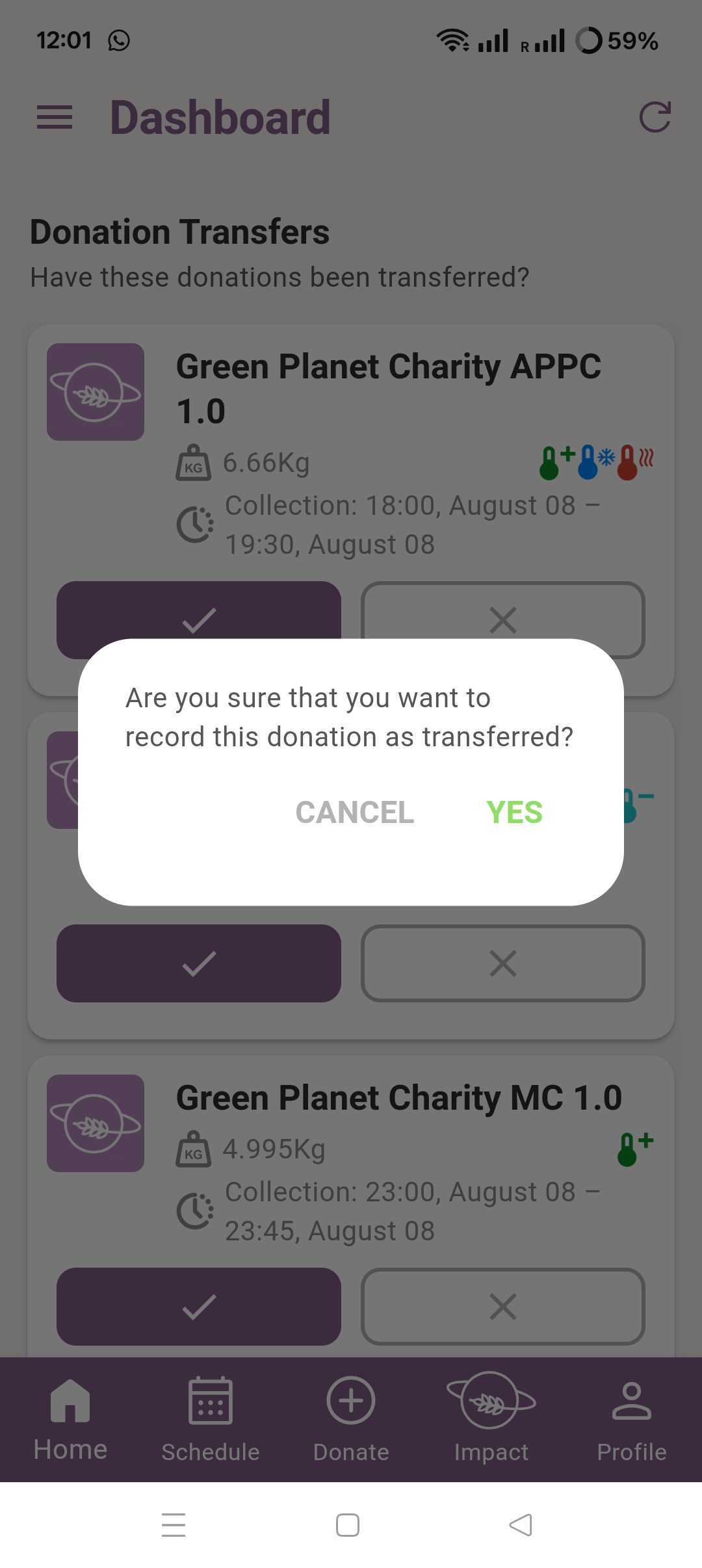702x1568 pixels.
Task: Confirm the transfer by choosing YES
Action: pos(514,812)
